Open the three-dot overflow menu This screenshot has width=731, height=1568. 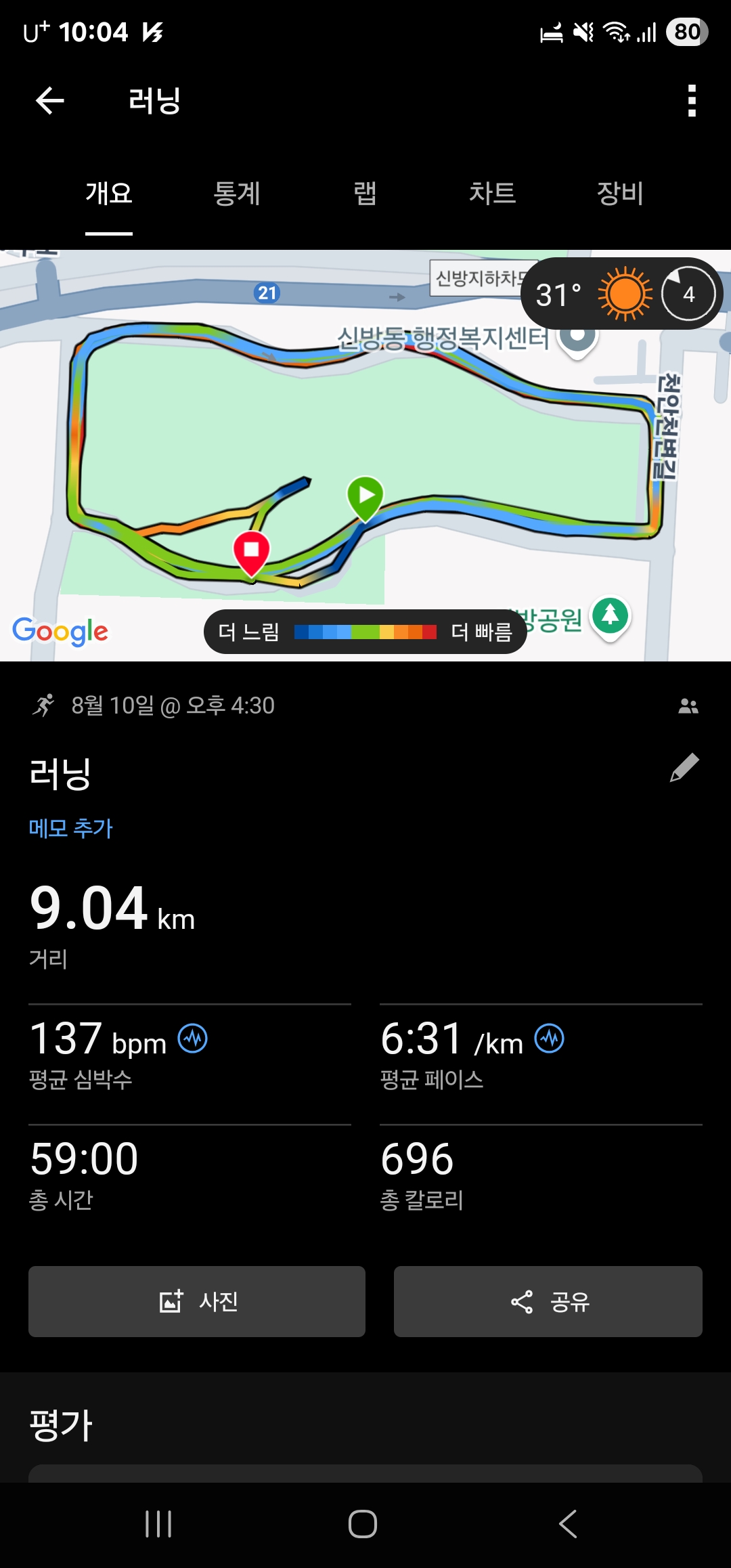(691, 101)
